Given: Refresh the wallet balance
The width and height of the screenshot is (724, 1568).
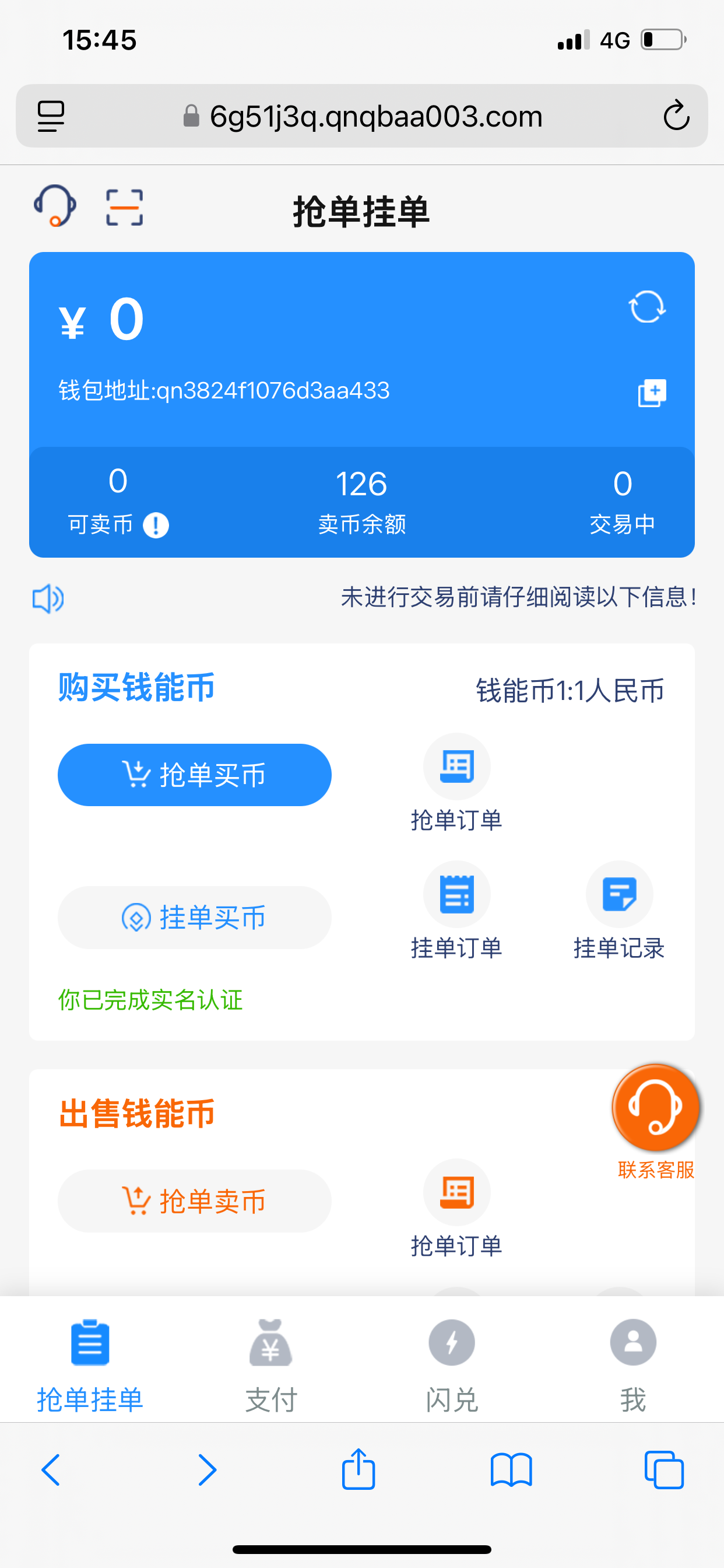Looking at the screenshot, I should [x=646, y=306].
